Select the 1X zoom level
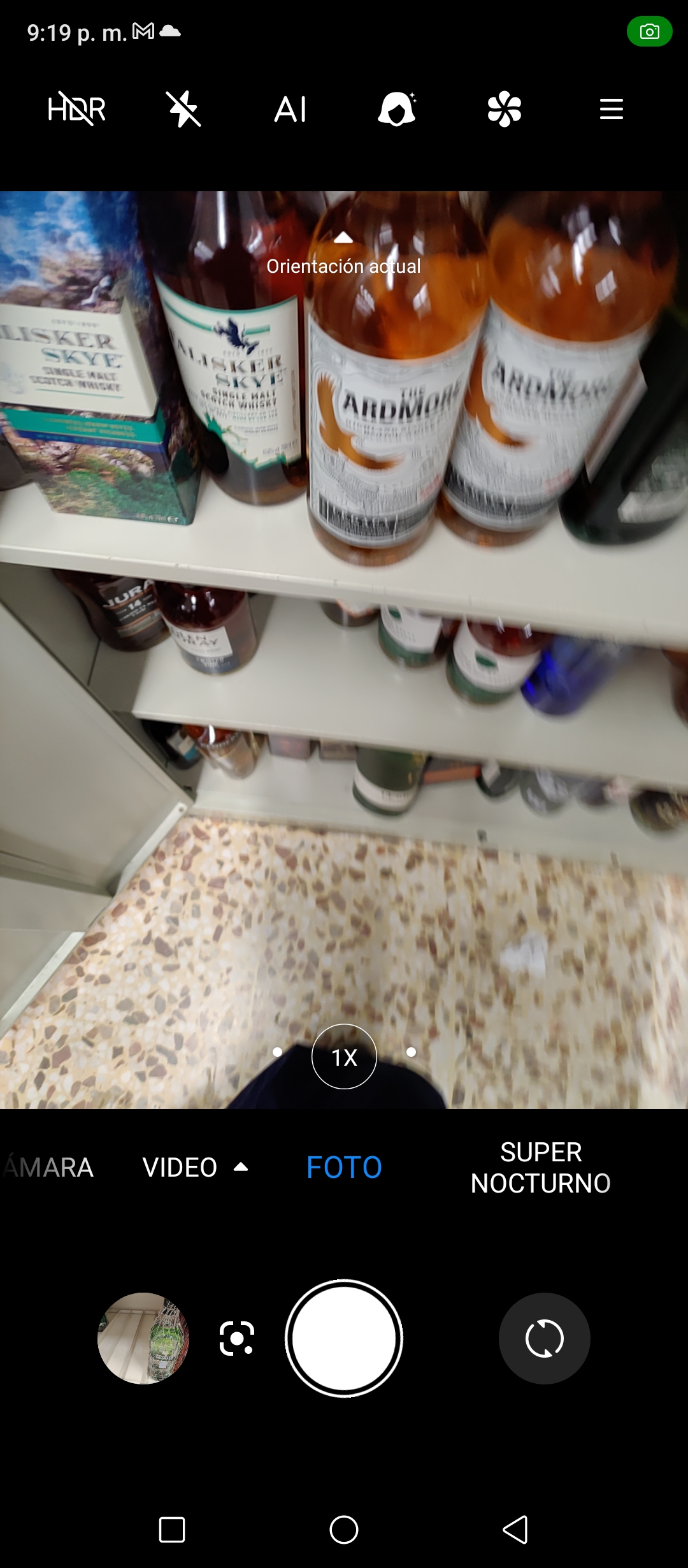688x1568 pixels. coord(344,1057)
